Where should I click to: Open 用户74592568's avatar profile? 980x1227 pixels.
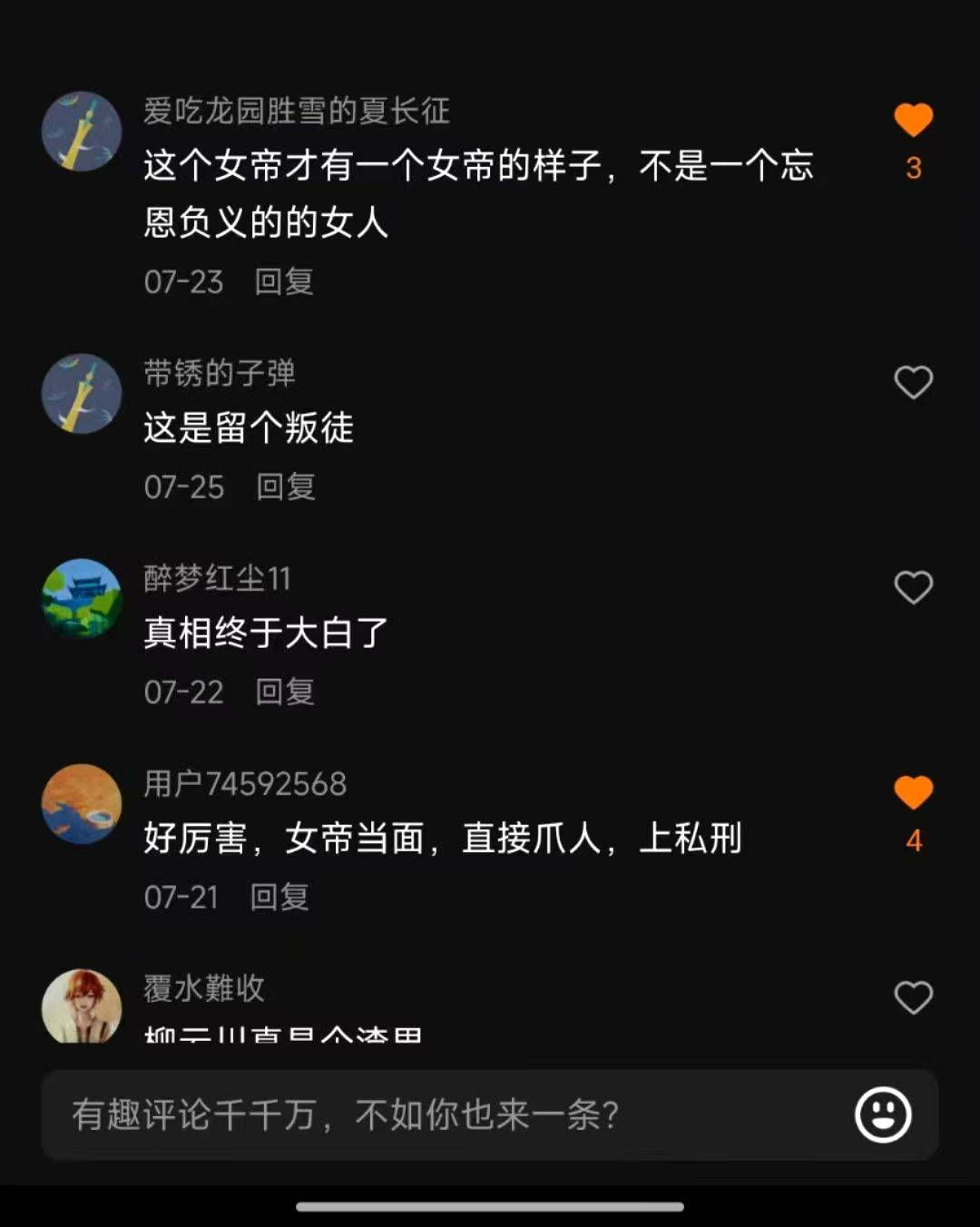coord(82,803)
